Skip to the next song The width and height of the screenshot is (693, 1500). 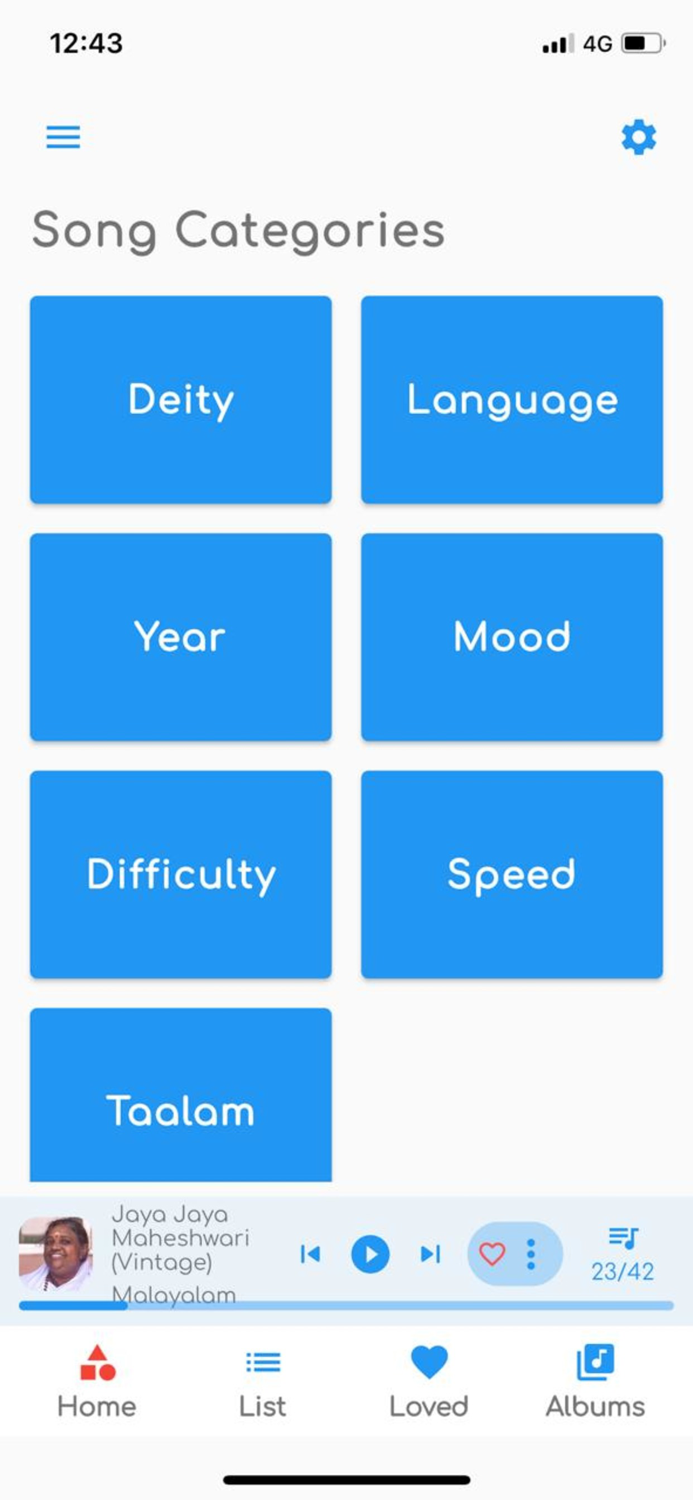click(430, 1254)
